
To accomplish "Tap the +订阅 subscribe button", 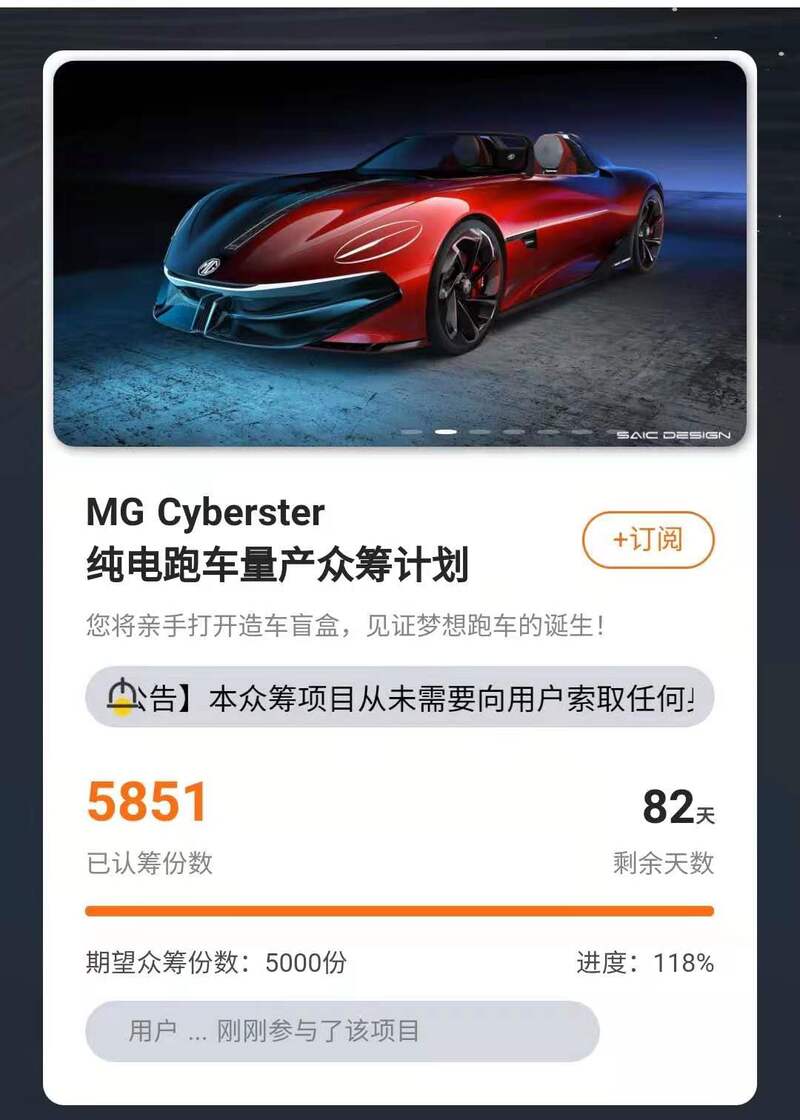I will click(648, 540).
